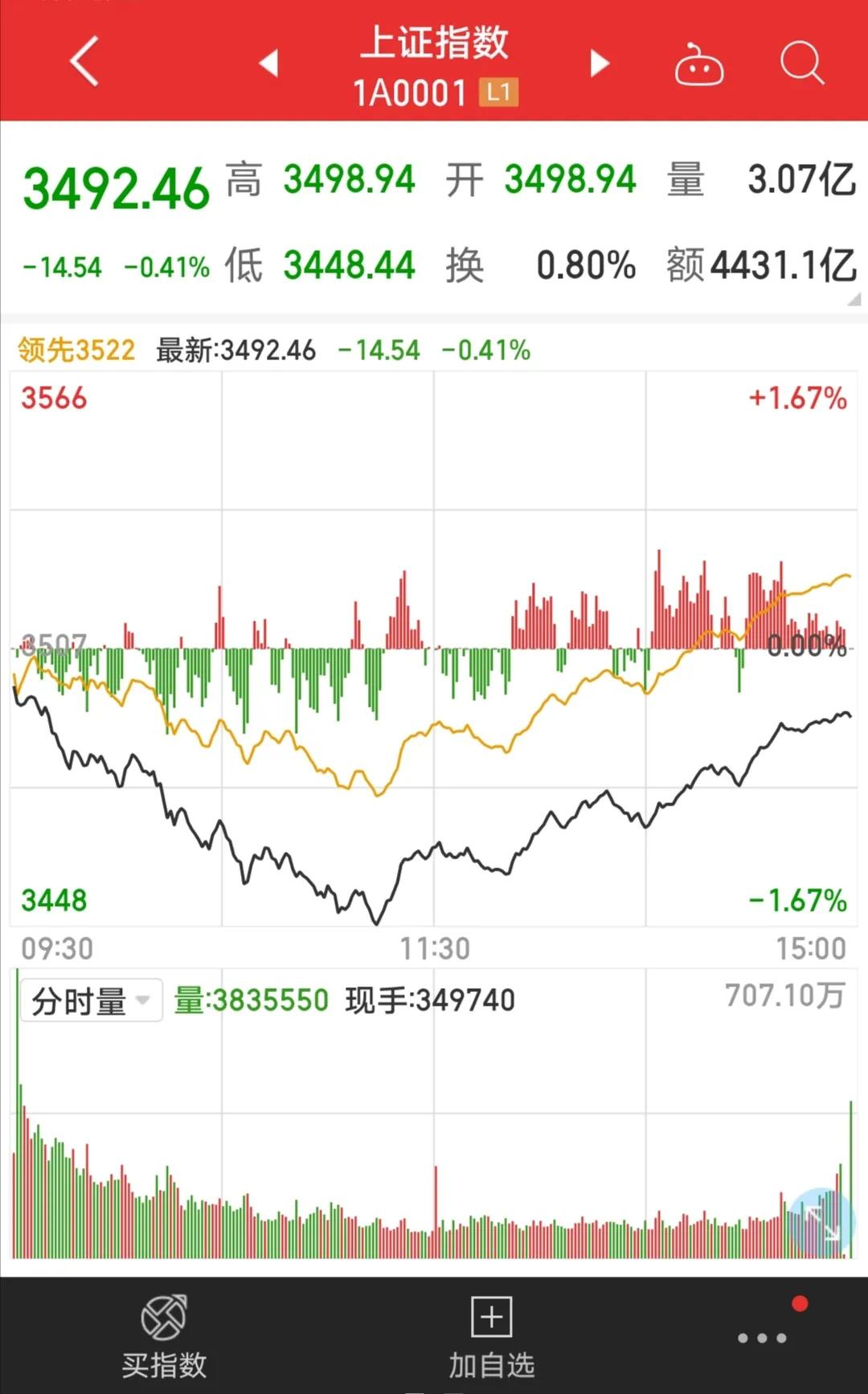Select the 买指数 pie chart icon
Screen dimensions: 868x1394
click(164, 1320)
